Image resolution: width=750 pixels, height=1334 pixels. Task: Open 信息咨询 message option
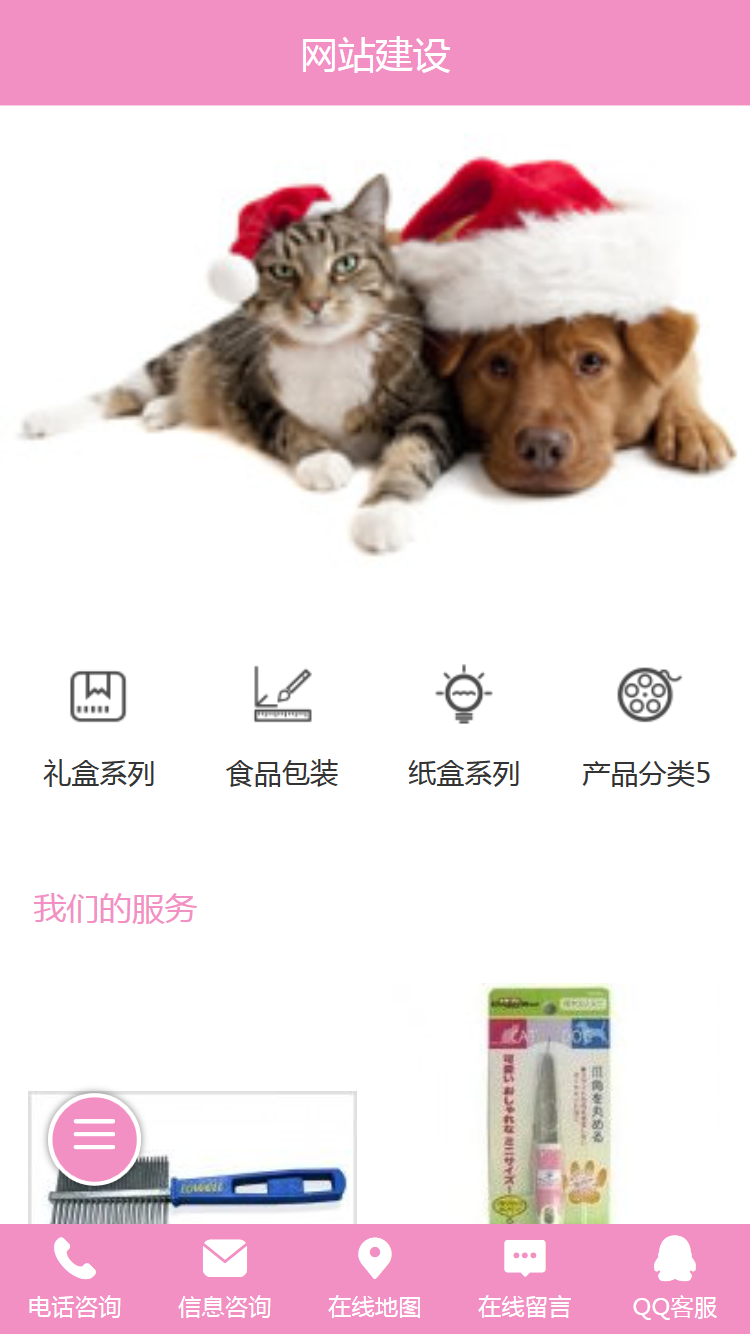pyautogui.click(x=225, y=1279)
